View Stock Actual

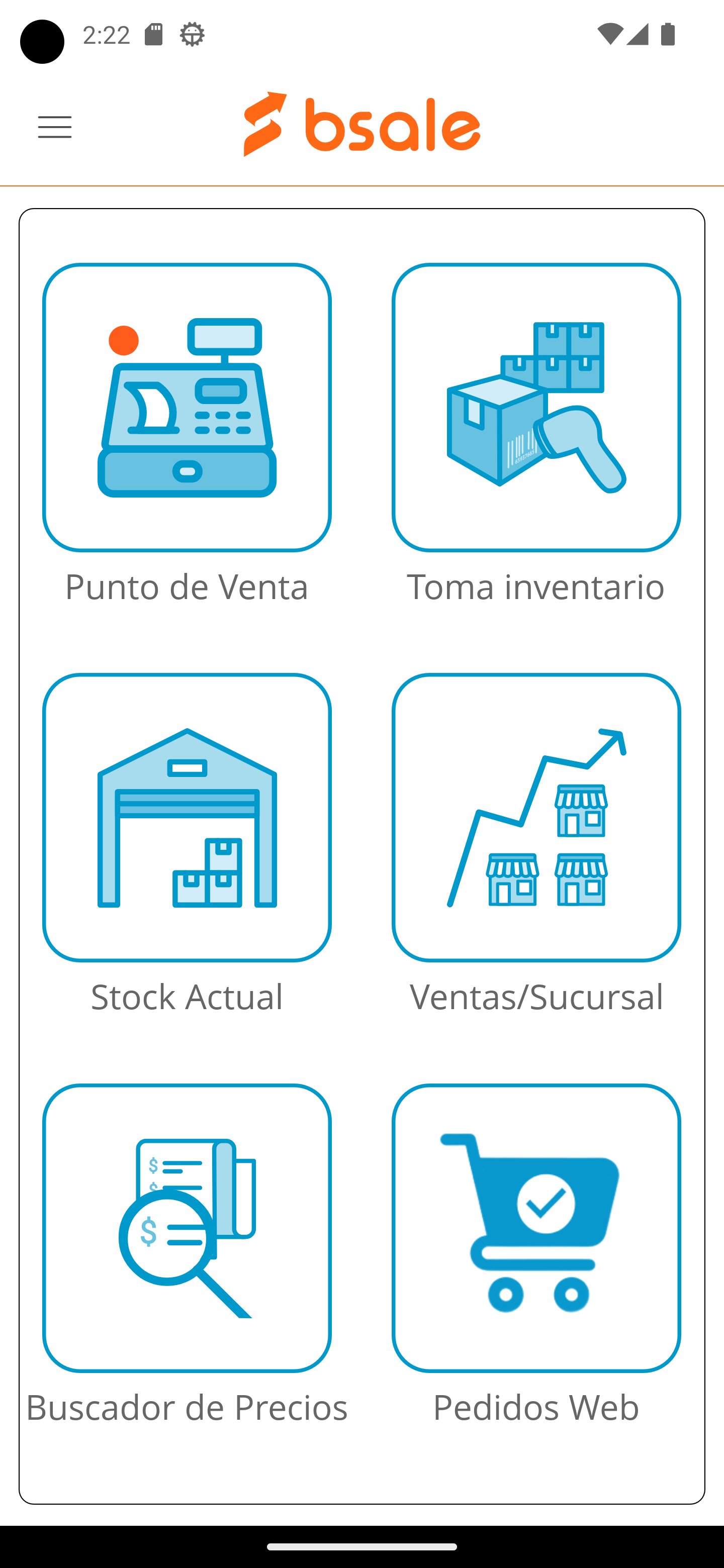click(187, 817)
